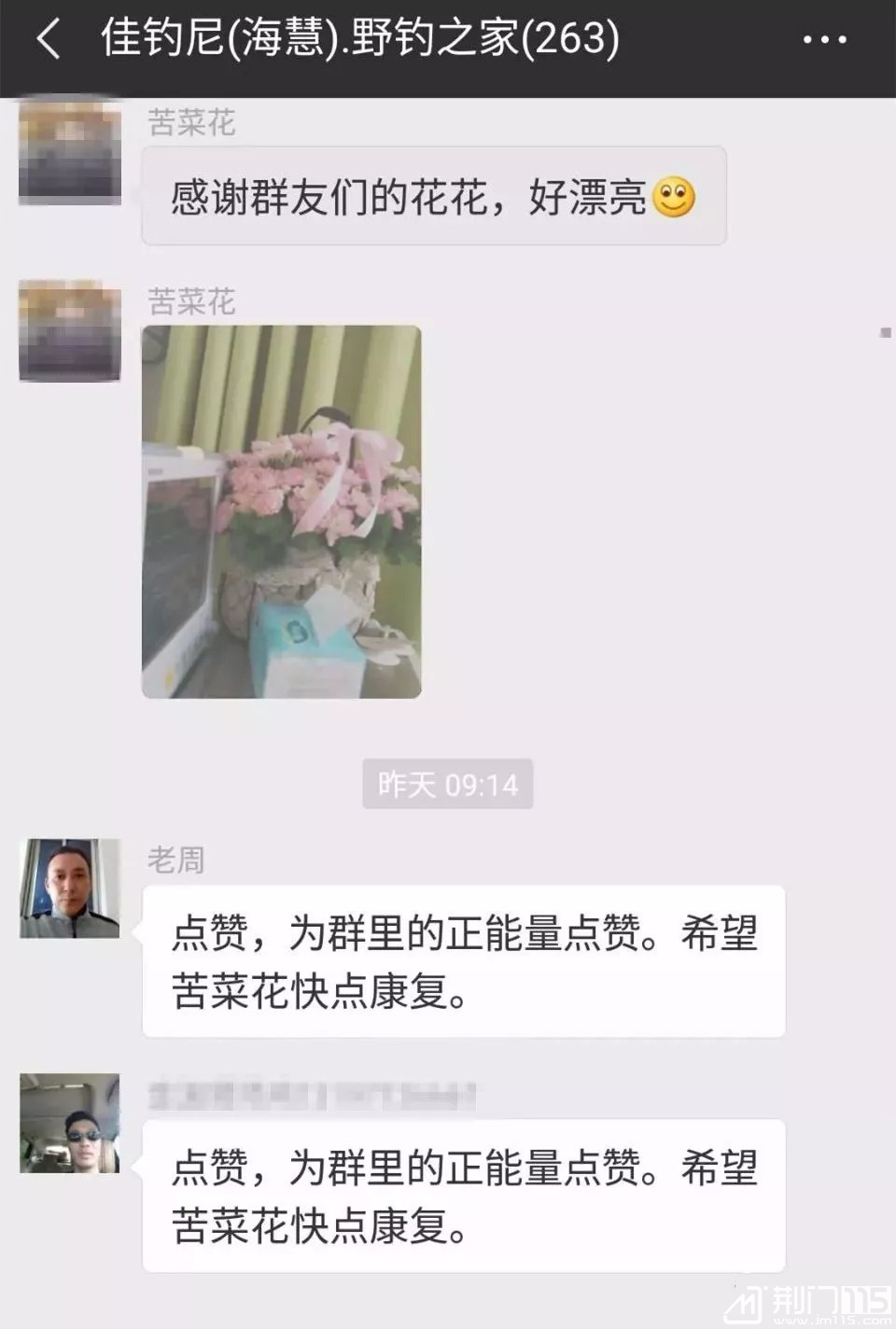Open 苦菜花's avatar beside the thank-you message
Viewport: 896px width, 1329px height.
tap(70, 153)
